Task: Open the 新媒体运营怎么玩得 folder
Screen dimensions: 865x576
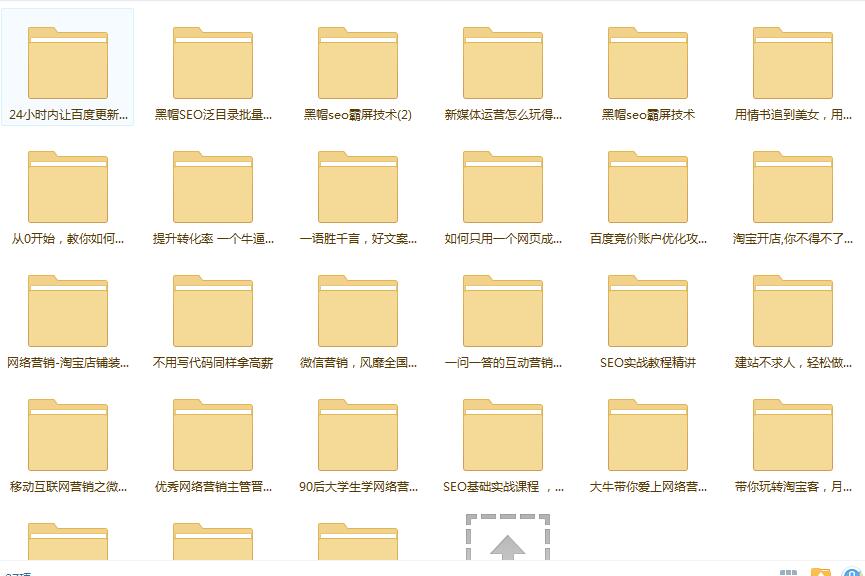Action: click(503, 63)
